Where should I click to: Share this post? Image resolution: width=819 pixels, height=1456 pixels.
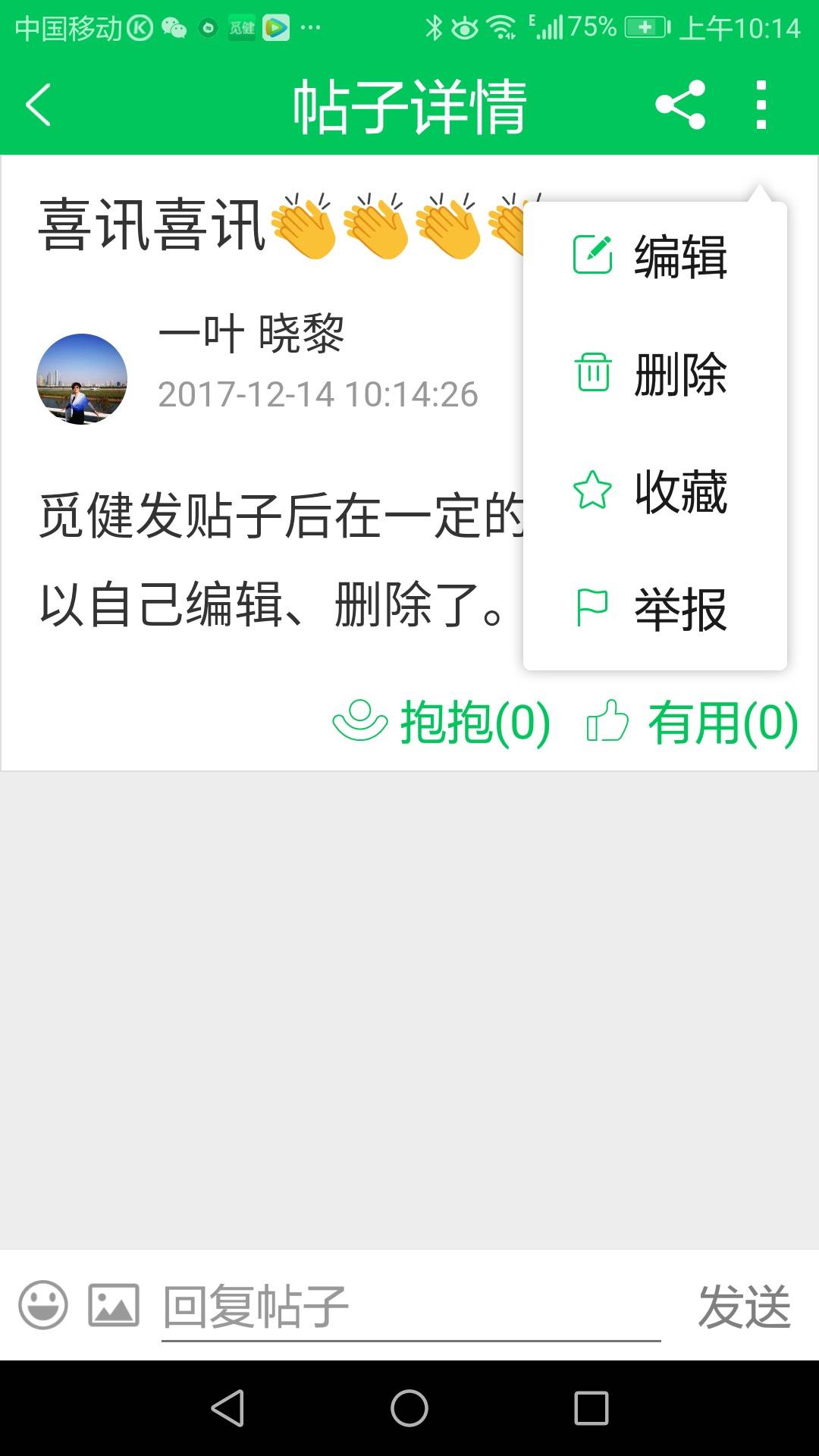(x=680, y=105)
